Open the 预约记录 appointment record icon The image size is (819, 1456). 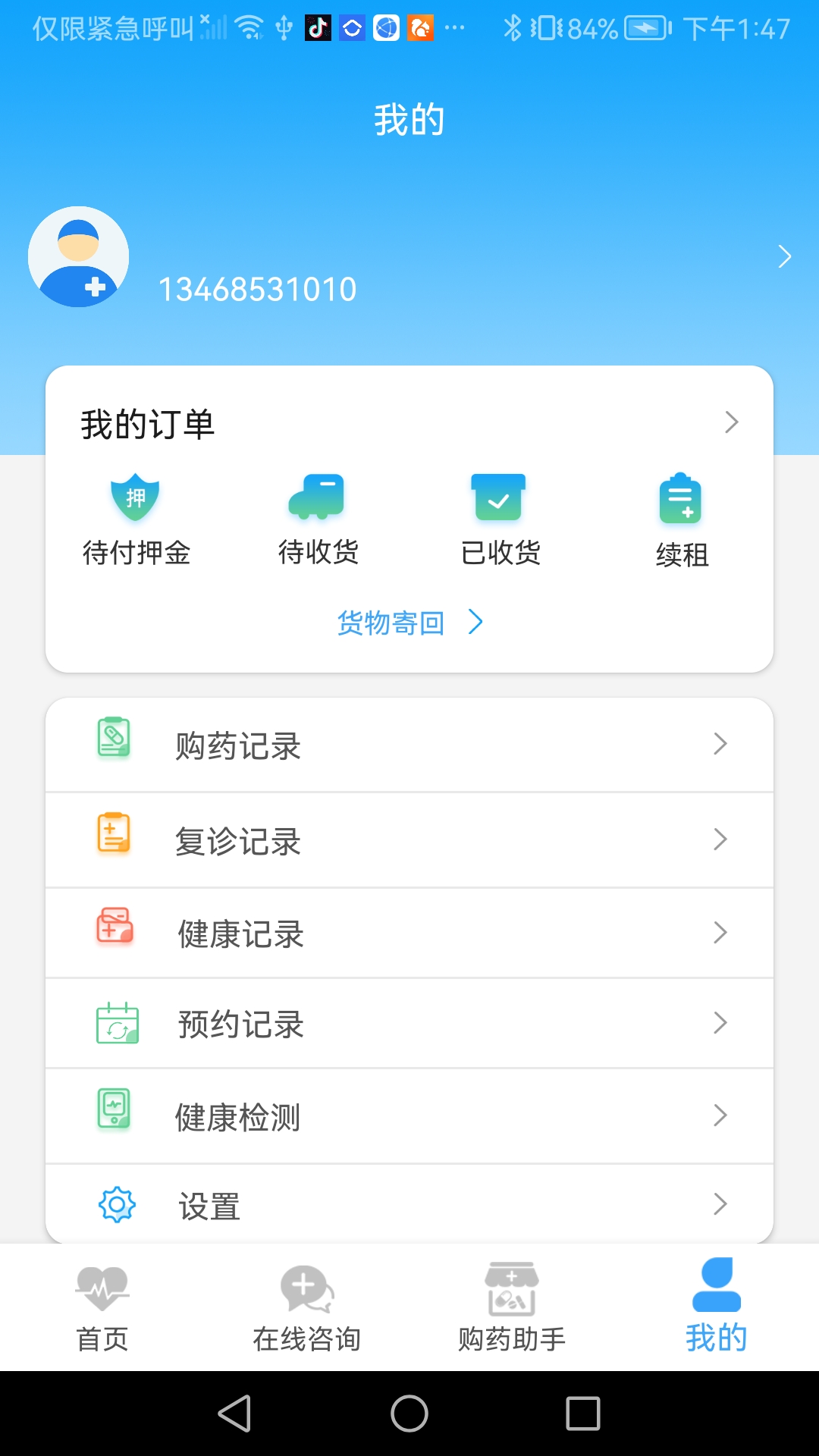point(115,1022)
